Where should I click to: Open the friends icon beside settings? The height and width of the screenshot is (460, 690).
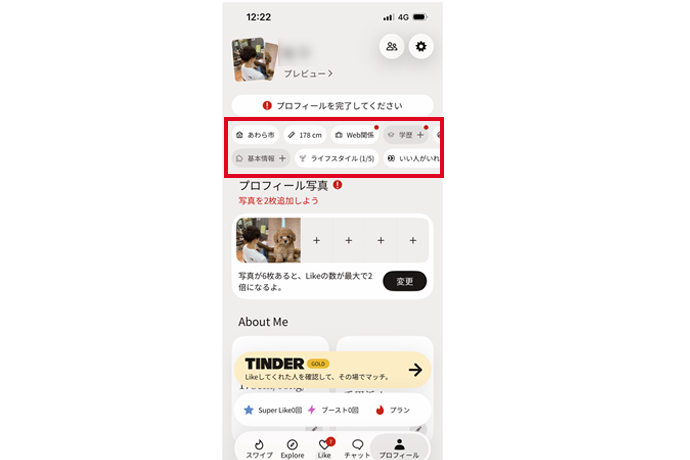(x=392, y=46)
